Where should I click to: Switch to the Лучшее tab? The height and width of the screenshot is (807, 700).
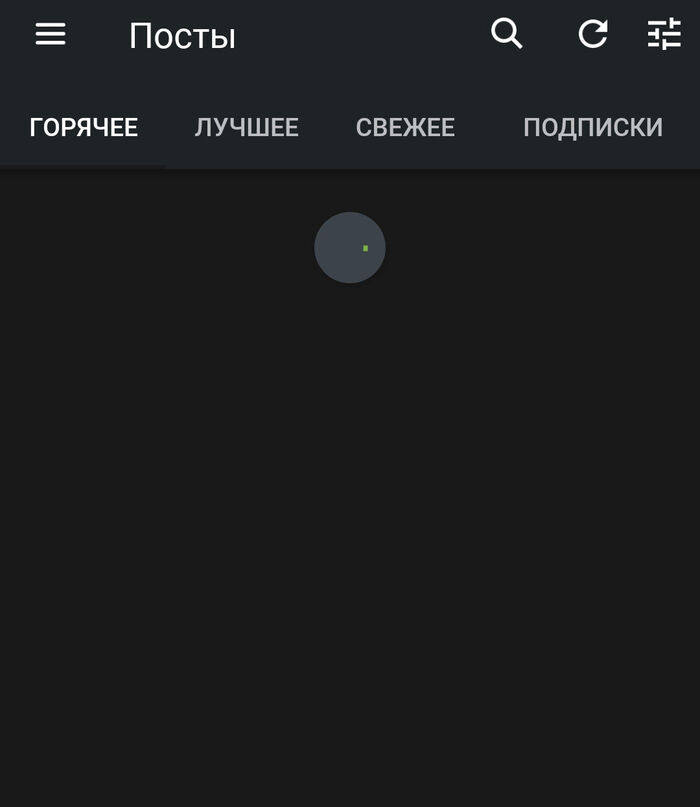tap(246, 128)
